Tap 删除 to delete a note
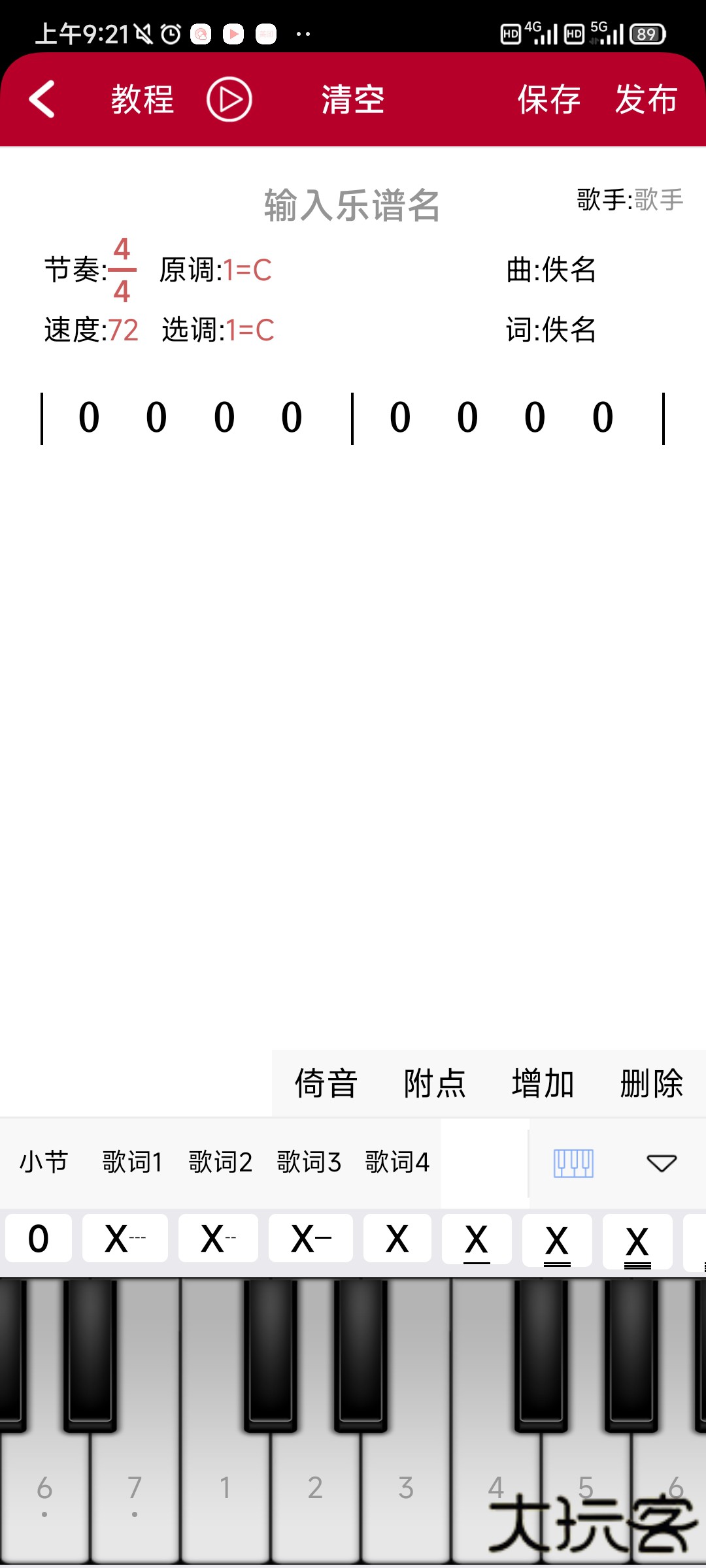This screenshot has width=706, height=1568. (x=652, y=1084)
